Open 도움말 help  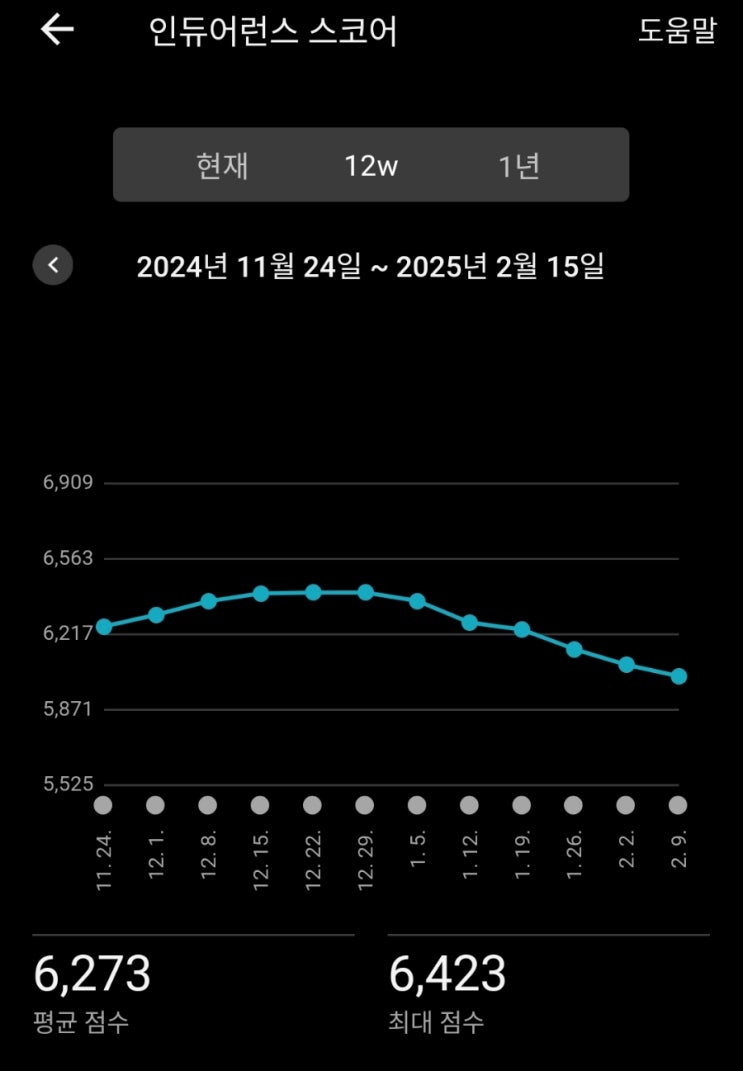pyautogui.click(x=677, y=31)
